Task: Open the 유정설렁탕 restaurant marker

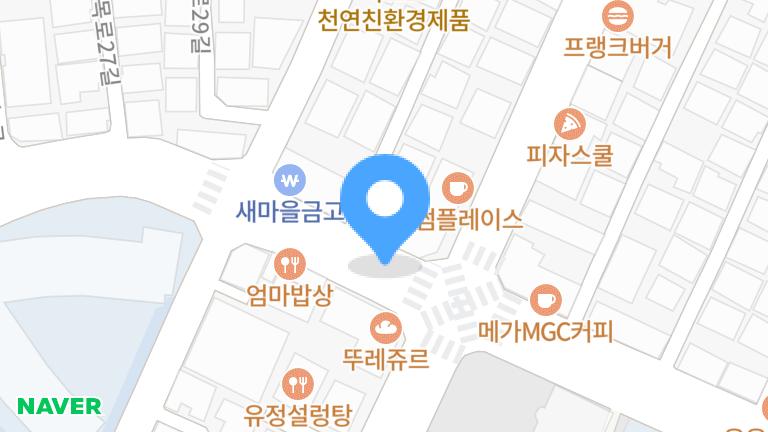Action: pos(299,382)
